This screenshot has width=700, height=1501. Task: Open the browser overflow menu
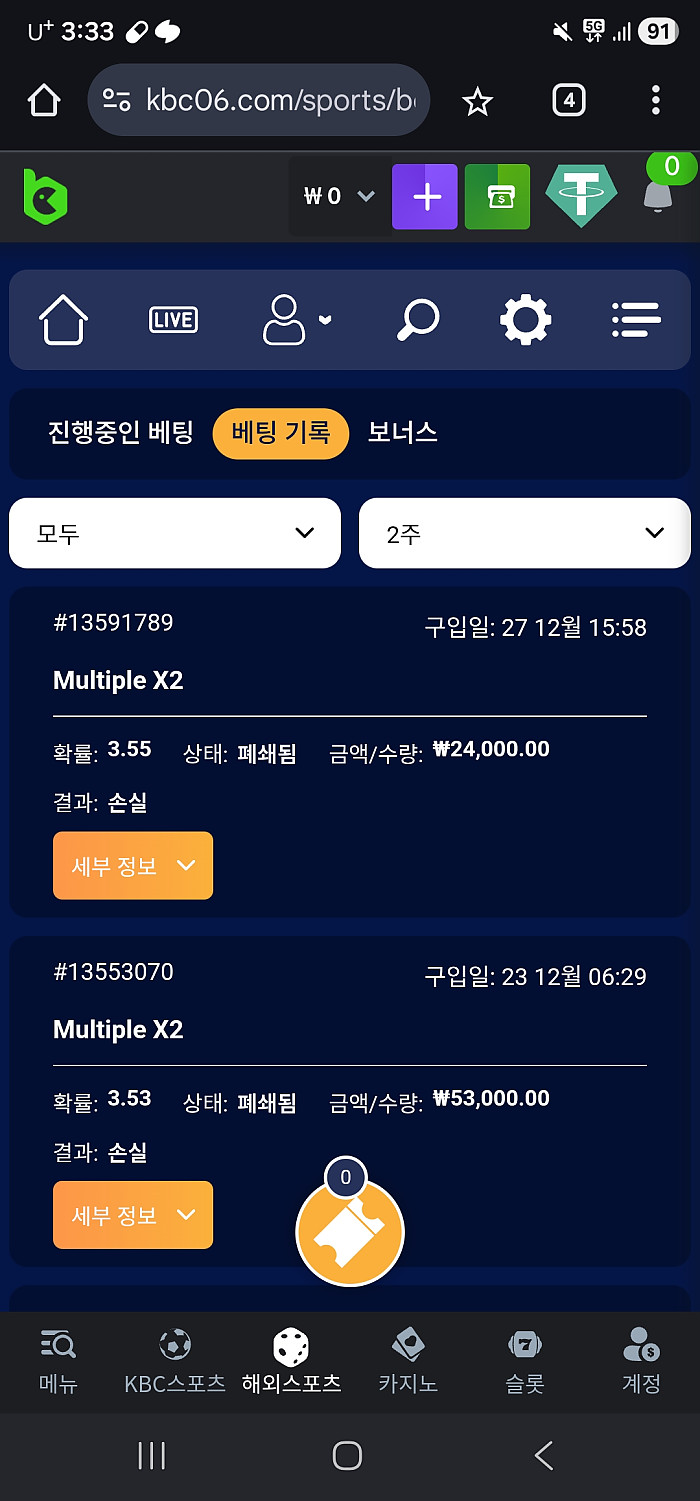[655, 100]
